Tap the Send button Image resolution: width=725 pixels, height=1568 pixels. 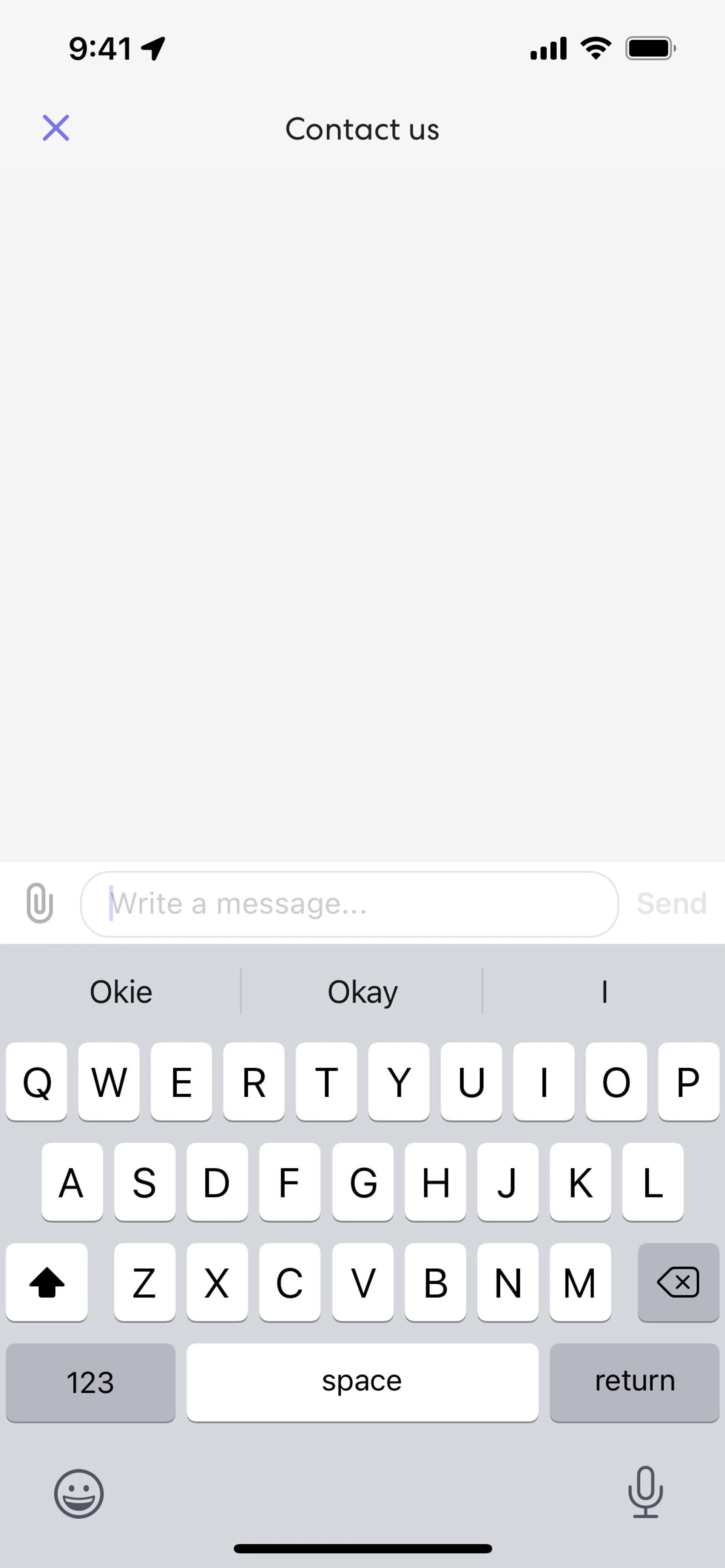[x=671, y=903]
